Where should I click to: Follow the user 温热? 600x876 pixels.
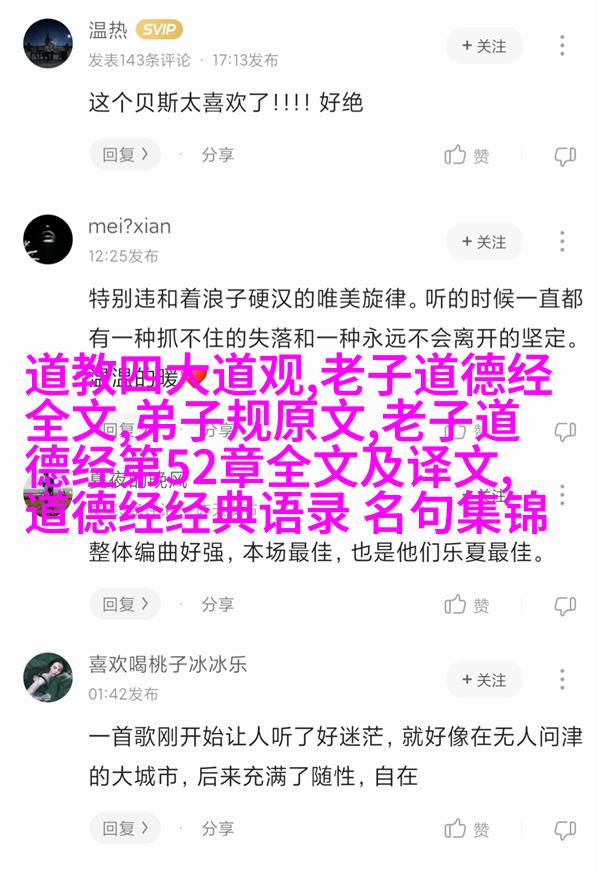pyautogui.click(x=485, y=46)
